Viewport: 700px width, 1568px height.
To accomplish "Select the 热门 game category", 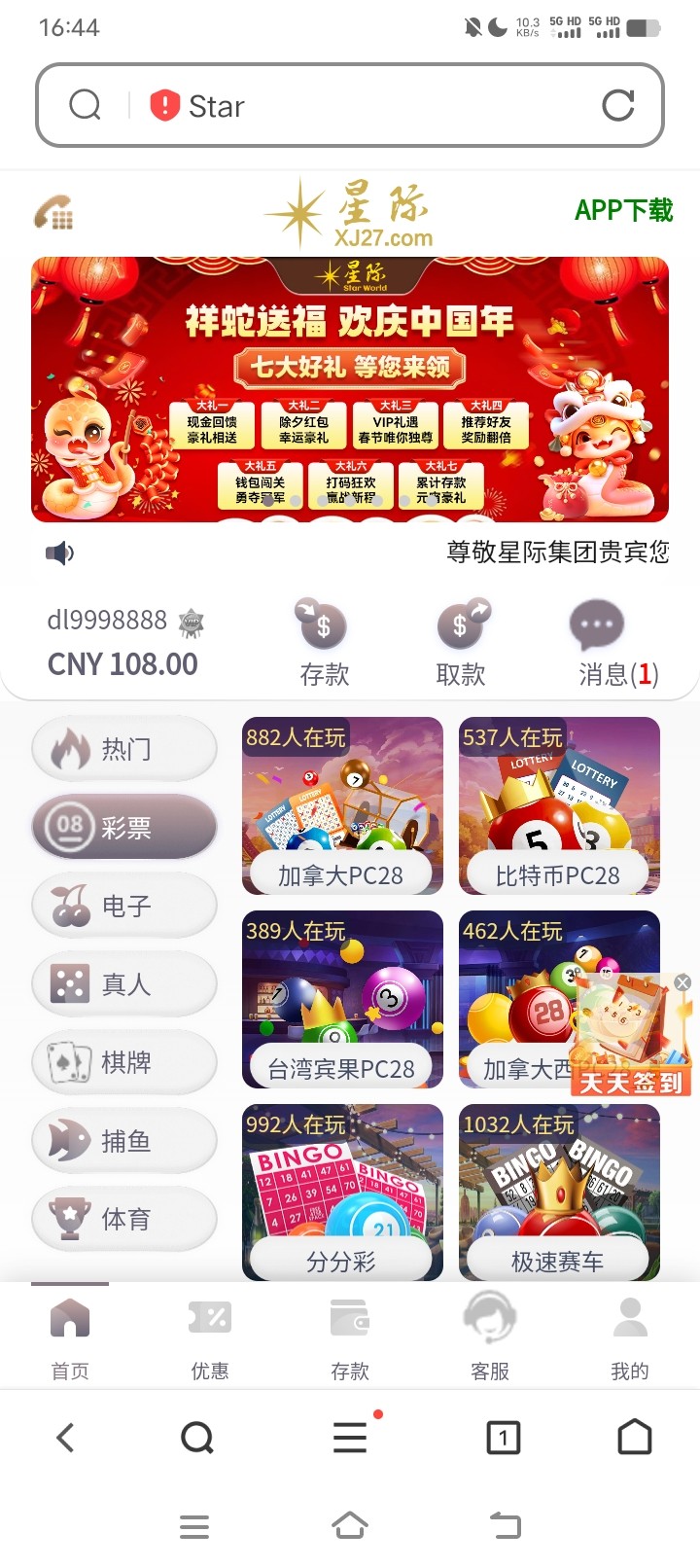I will [123, 749].
